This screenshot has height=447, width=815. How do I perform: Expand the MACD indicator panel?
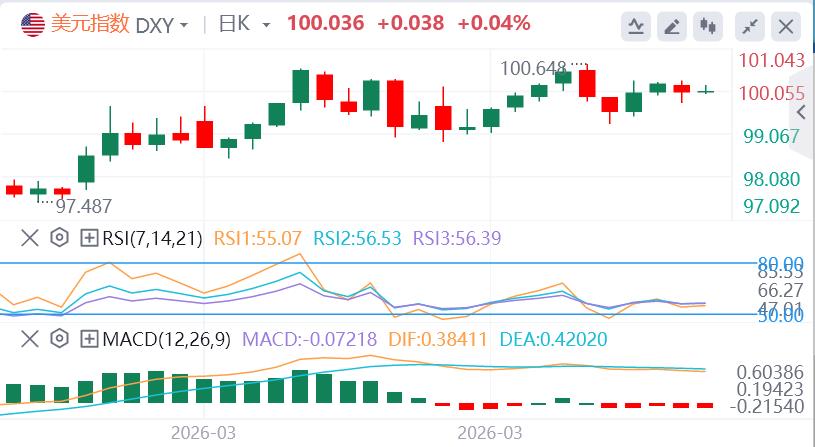pos(88,338)
